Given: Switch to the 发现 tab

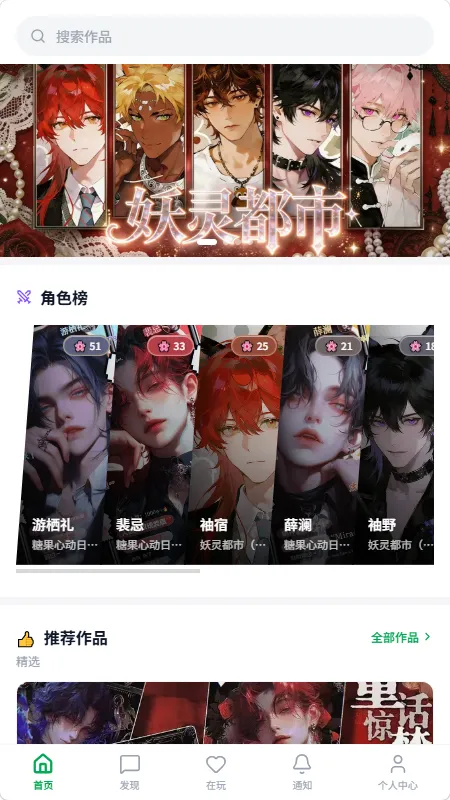Looking at the screenshot, I should point(130,772).
